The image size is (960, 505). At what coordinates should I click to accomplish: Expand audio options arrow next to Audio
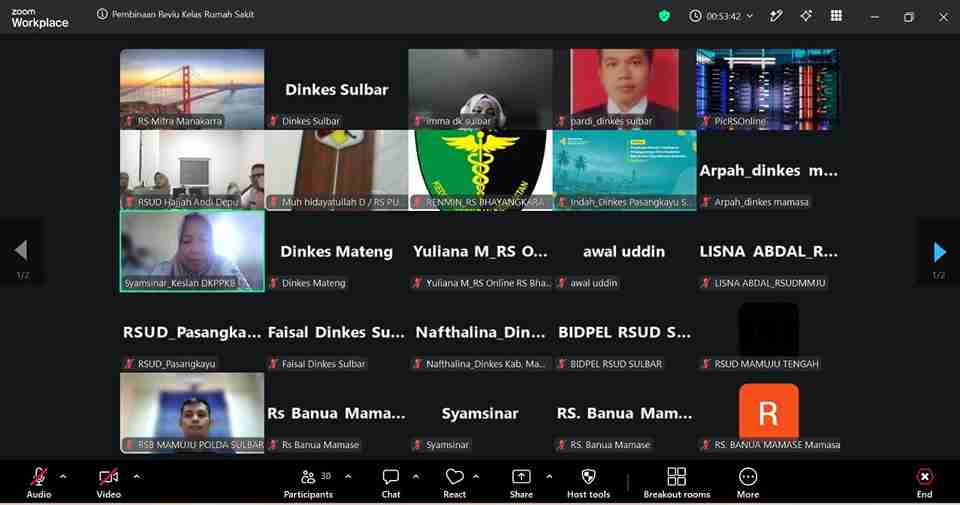63,476
